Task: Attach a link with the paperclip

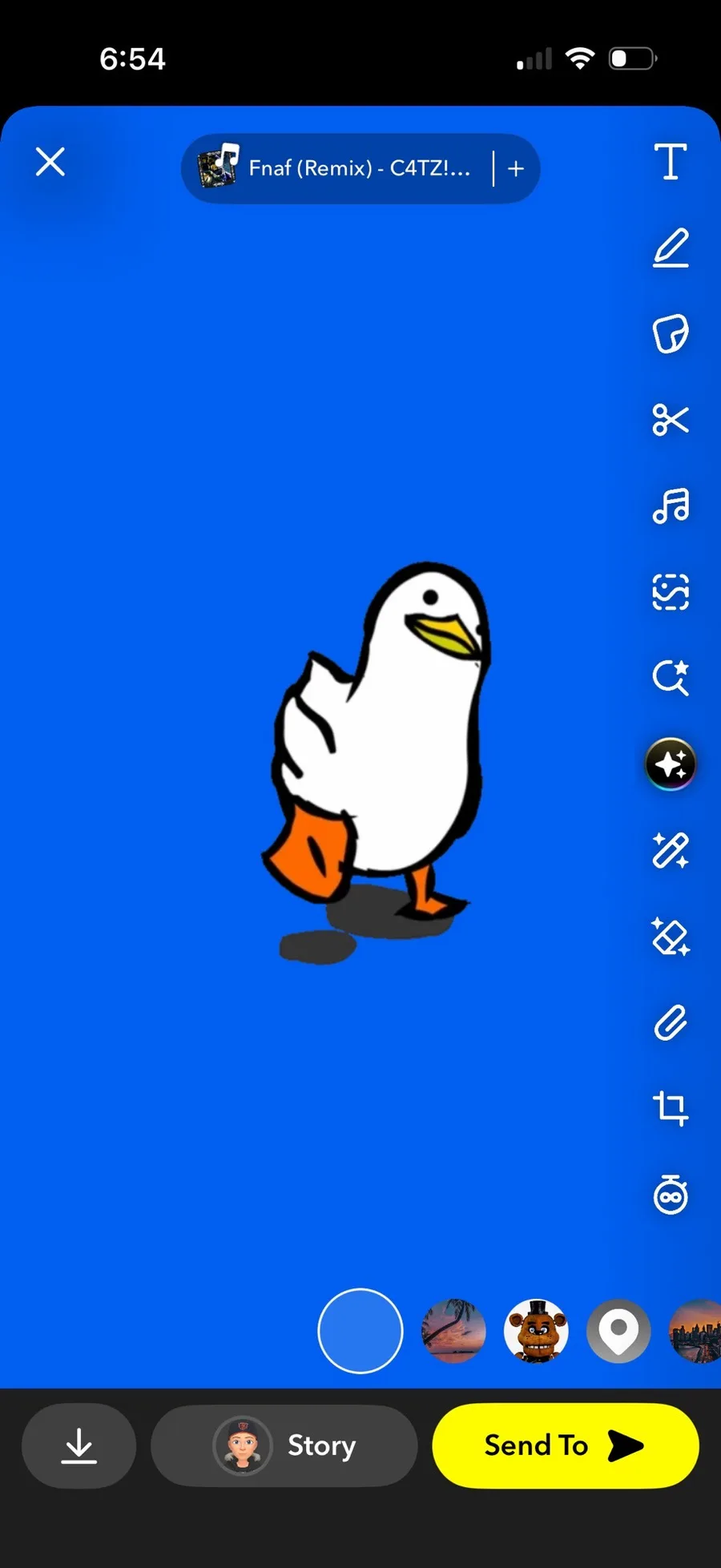Action: coord(671,1023)
